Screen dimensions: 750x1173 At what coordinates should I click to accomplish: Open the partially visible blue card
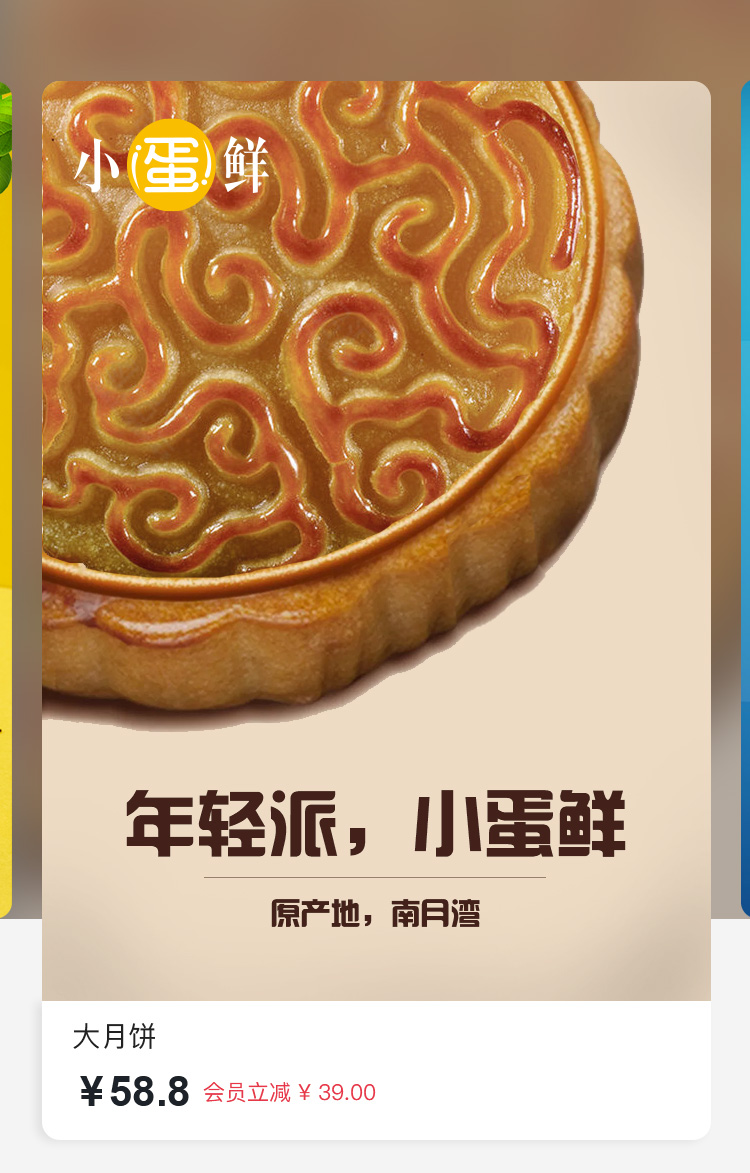(745, 500)
